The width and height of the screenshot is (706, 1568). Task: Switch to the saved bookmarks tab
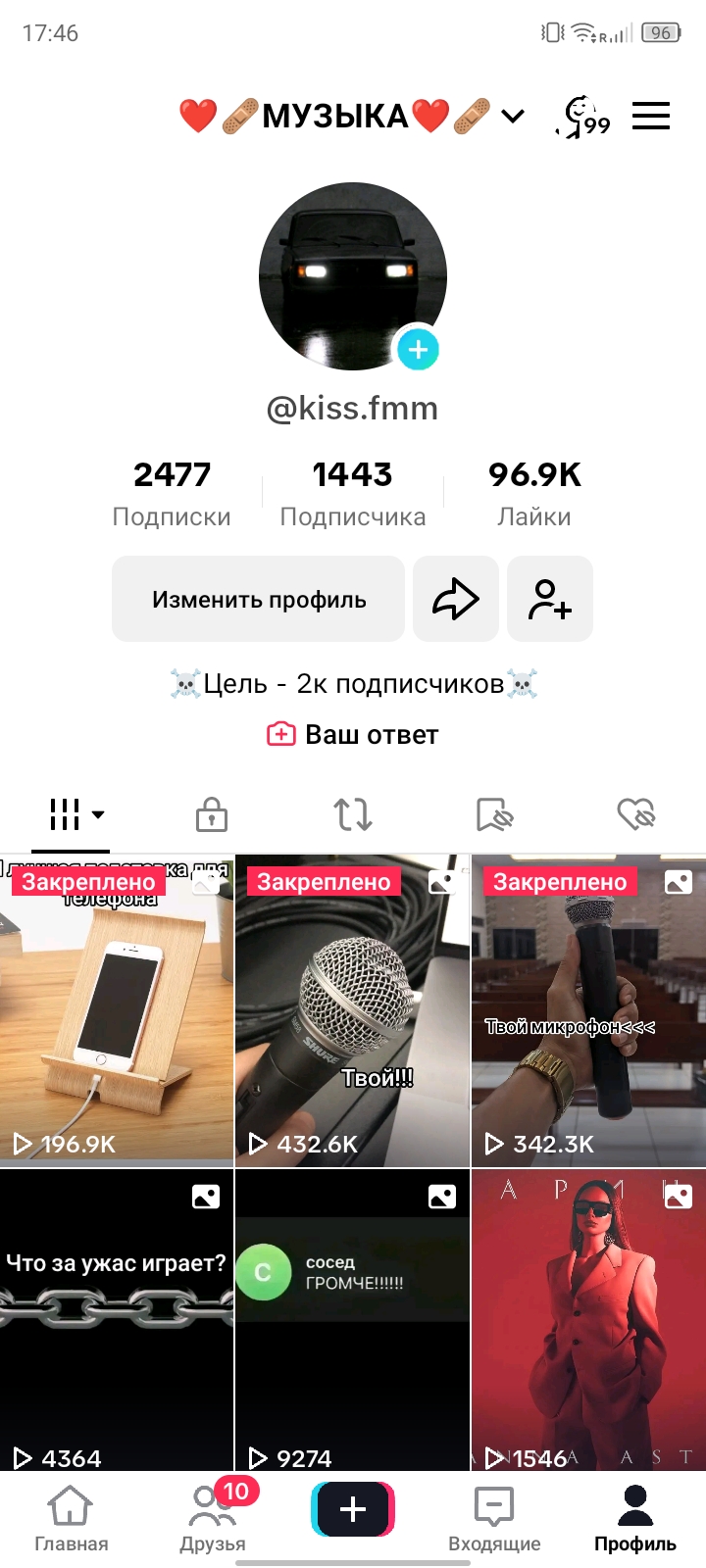[x=494, y=814]
